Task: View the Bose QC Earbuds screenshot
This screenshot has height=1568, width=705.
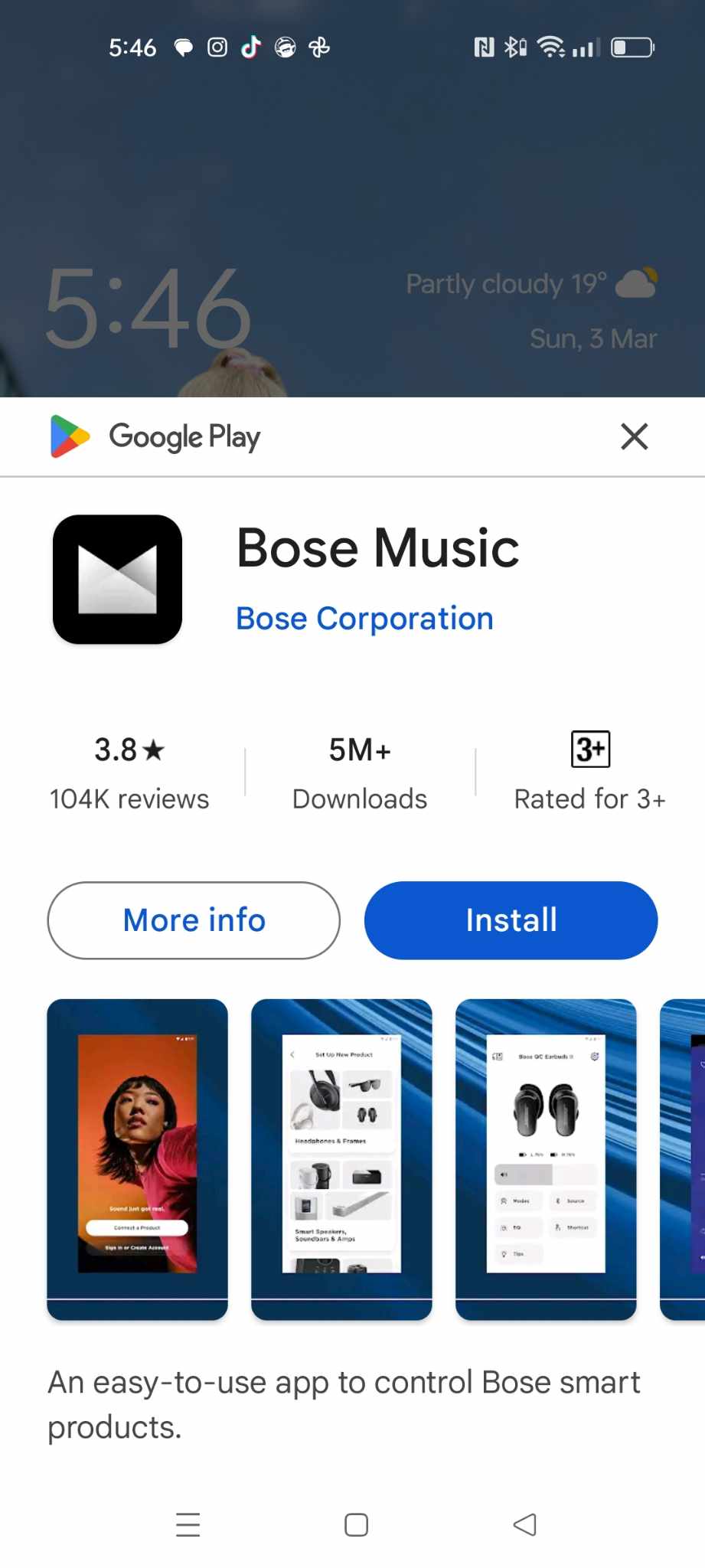Action: (546, 1159)
